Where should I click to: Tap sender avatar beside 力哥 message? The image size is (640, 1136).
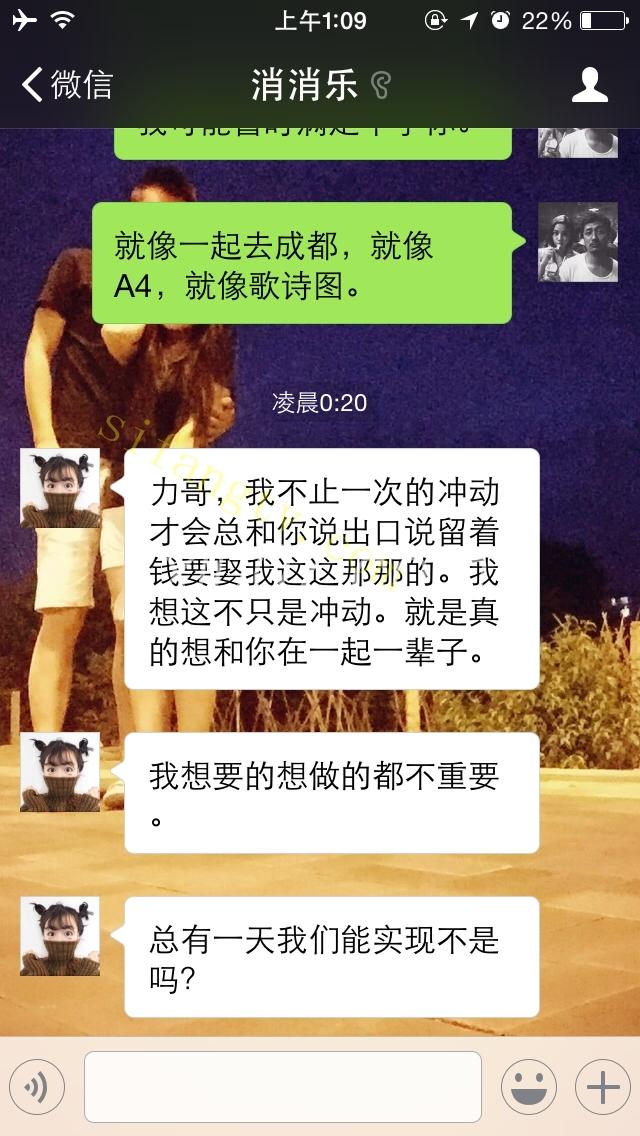(x=60, y=488)
